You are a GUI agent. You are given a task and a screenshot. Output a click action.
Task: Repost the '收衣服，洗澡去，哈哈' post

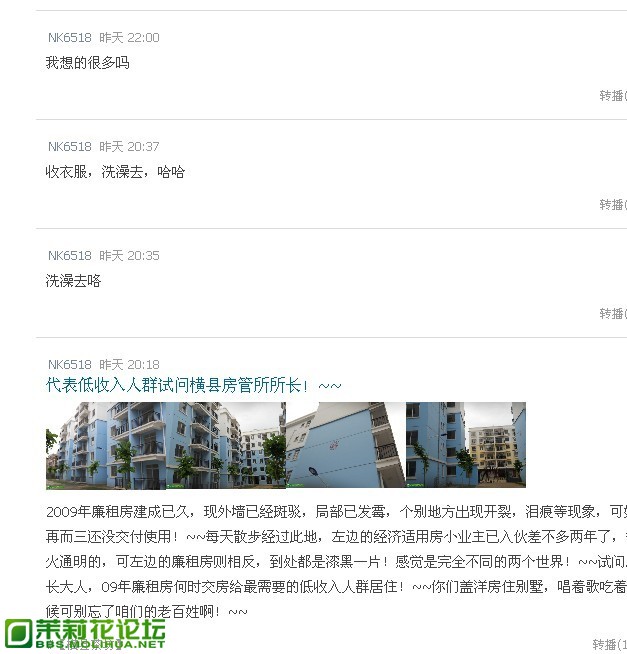tap(611, 205)
